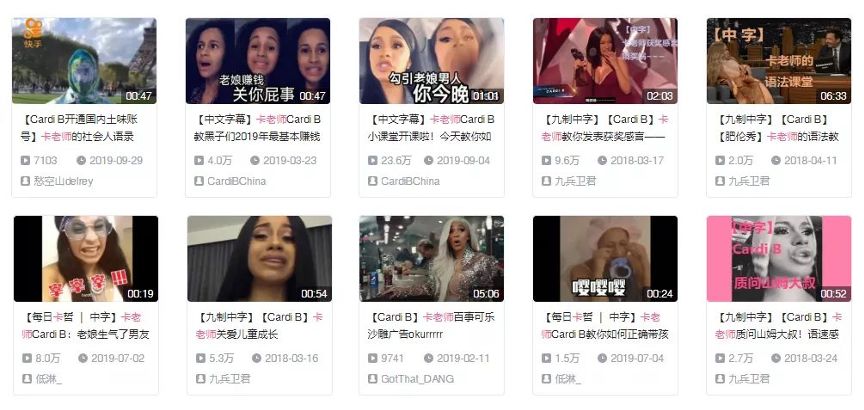The height and width of the screenshot is (410, 864).
Task: Play the video 老娘生气了男友
Action: [84, 259]
